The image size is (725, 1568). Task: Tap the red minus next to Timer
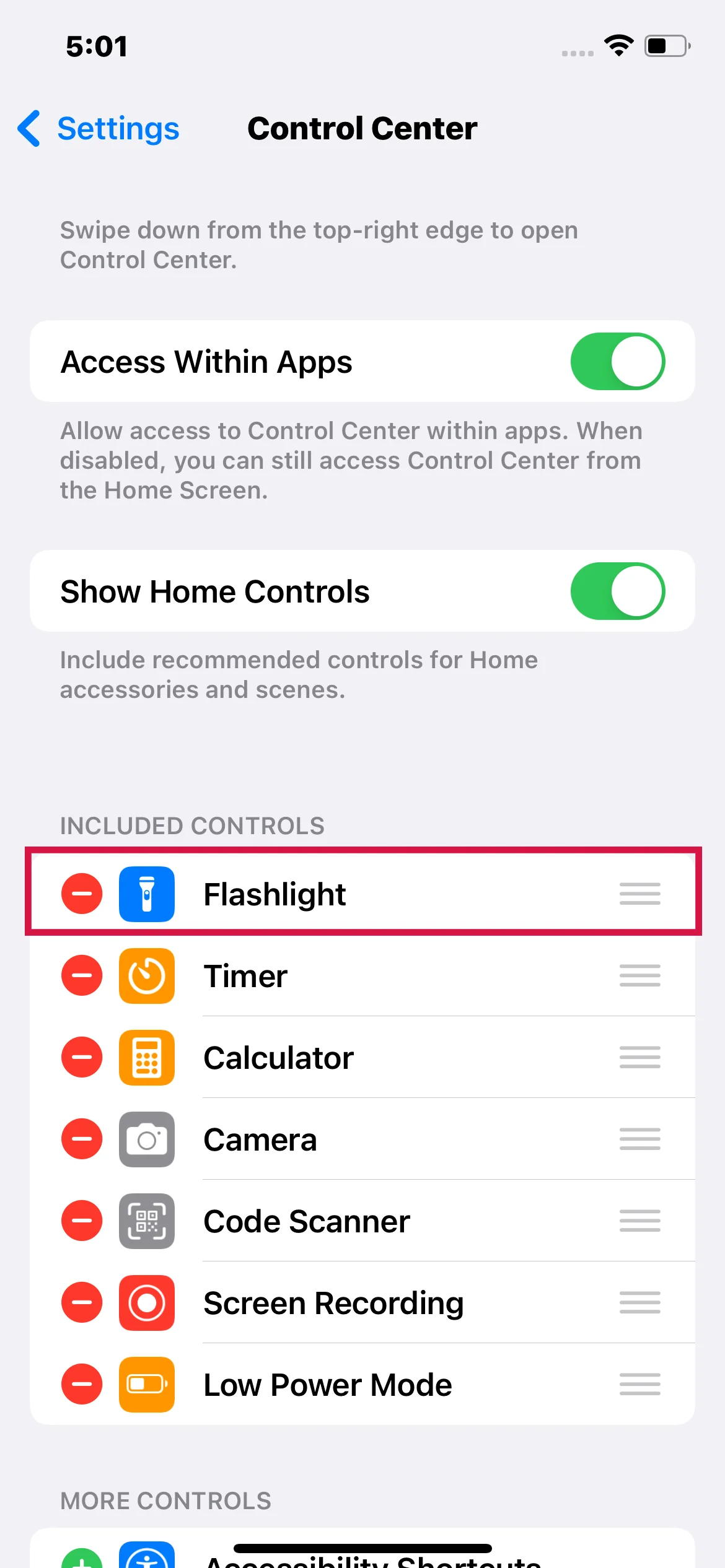pyautogui.click(x=82, y=975)
